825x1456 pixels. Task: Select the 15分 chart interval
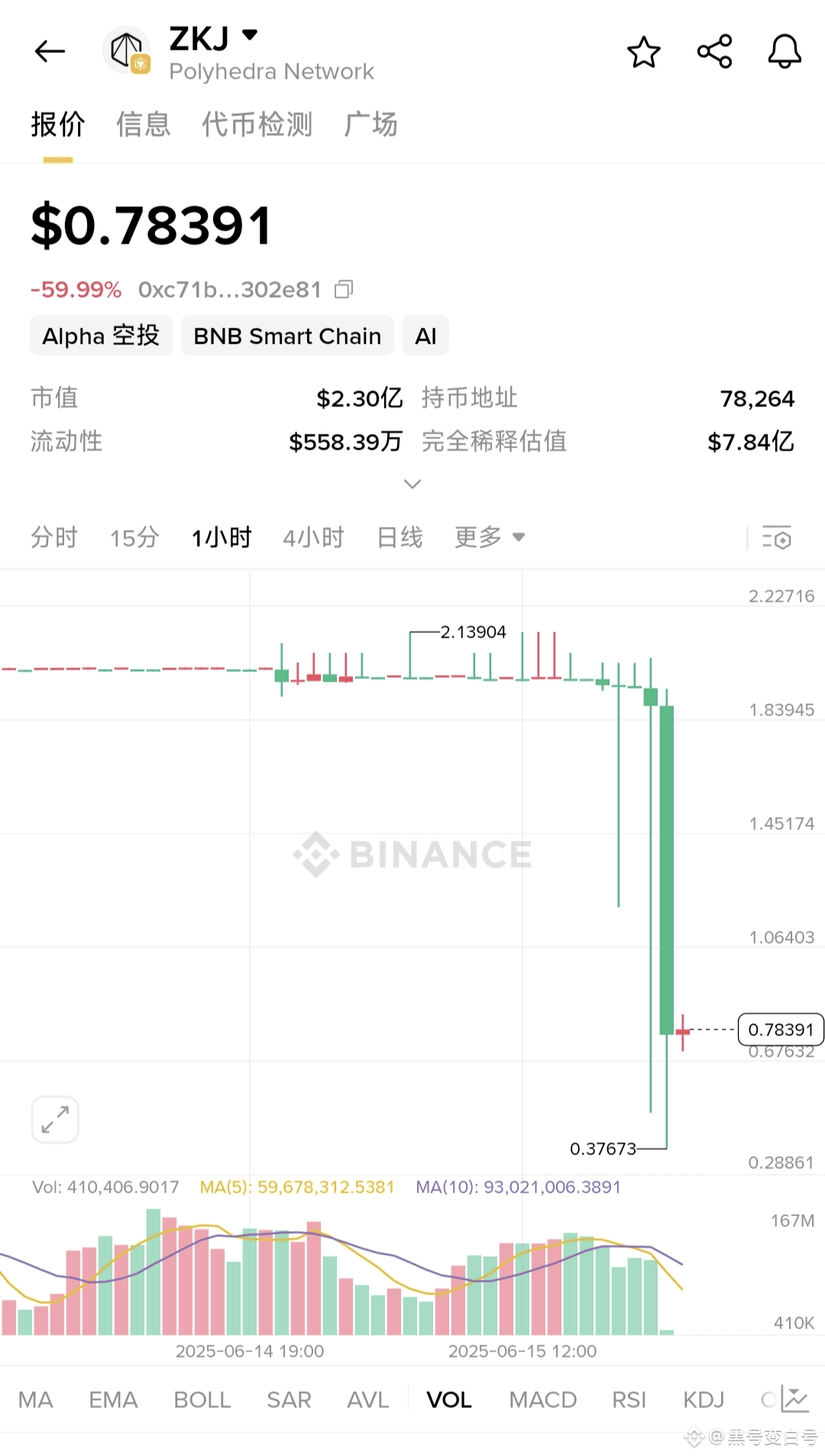[x=134, y=538]
